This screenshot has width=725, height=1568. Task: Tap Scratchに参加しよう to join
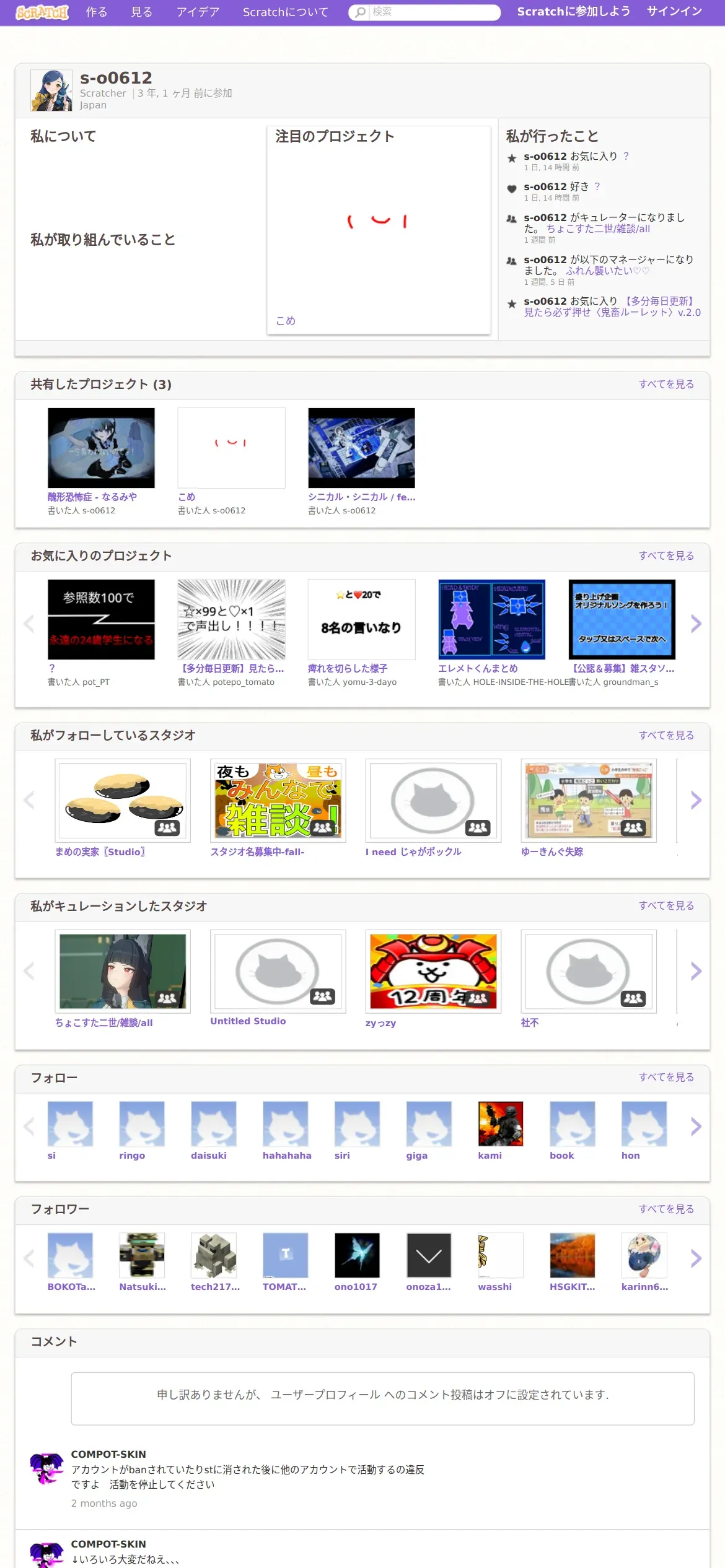573,12
